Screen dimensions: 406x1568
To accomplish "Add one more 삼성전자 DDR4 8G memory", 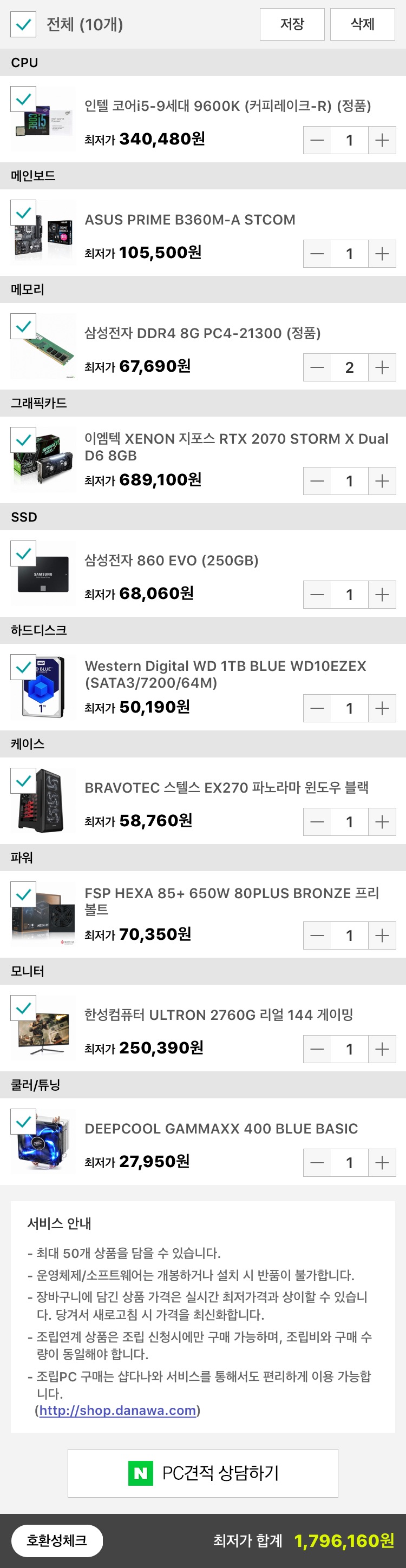I will (382, 367).
